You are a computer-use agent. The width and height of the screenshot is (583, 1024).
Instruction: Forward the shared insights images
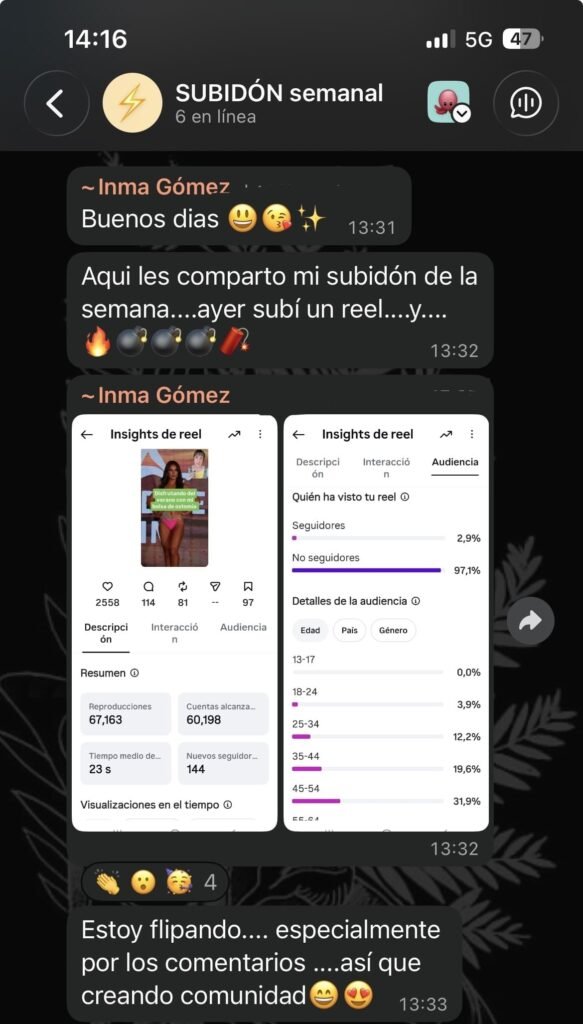pyautogui.click(x=530, y=620)
